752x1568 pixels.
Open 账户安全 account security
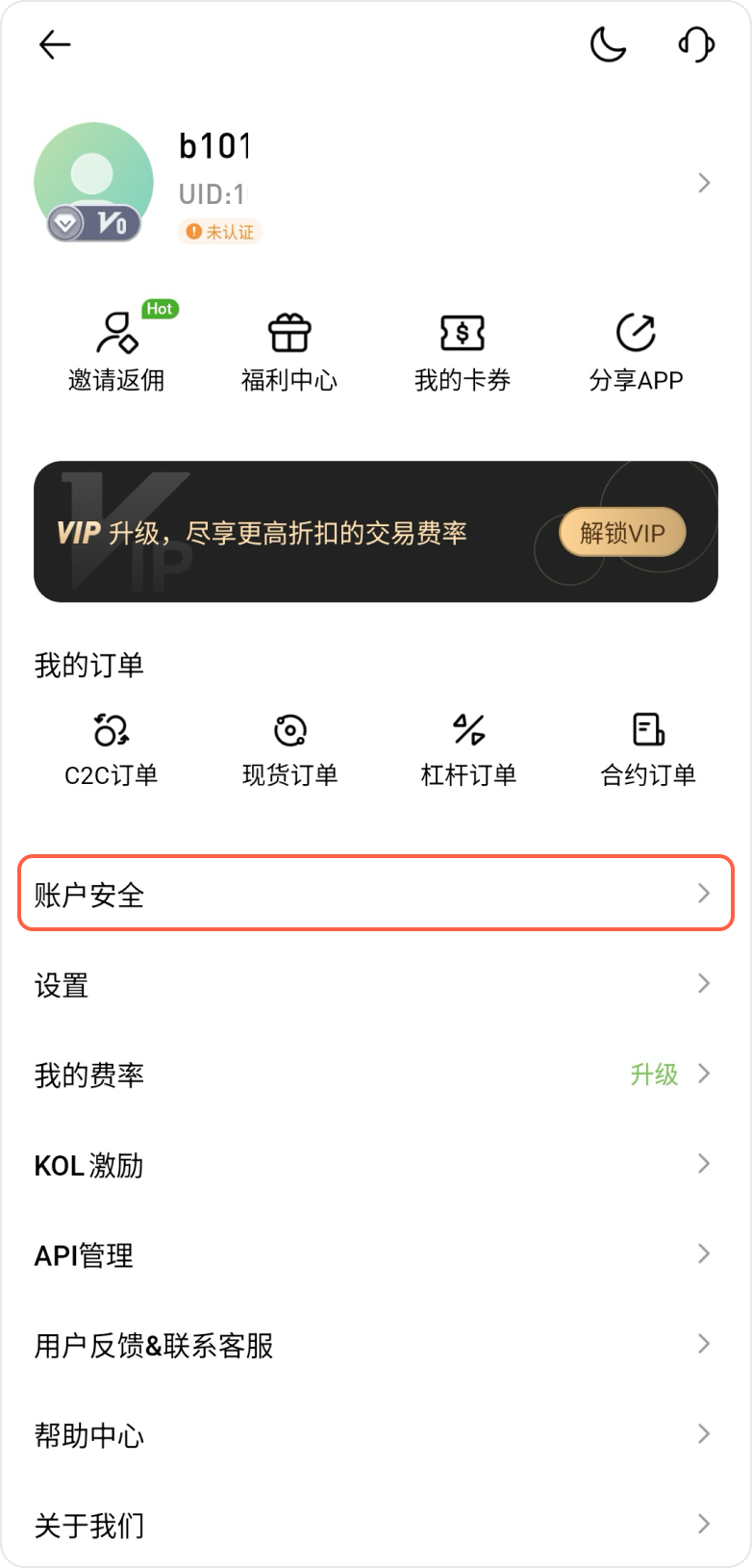[375, 894]
